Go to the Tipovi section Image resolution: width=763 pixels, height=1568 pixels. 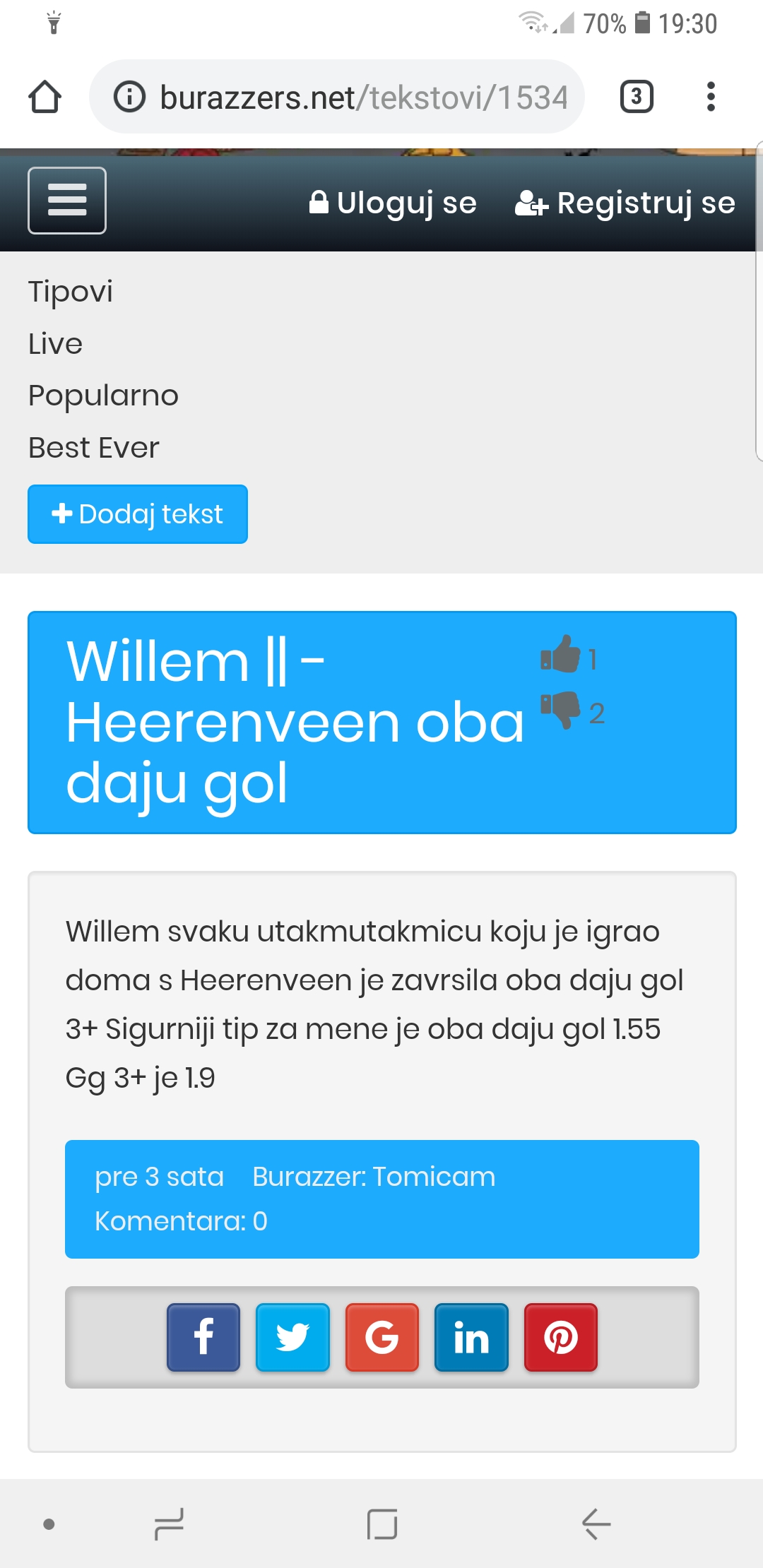click(71, 291)
